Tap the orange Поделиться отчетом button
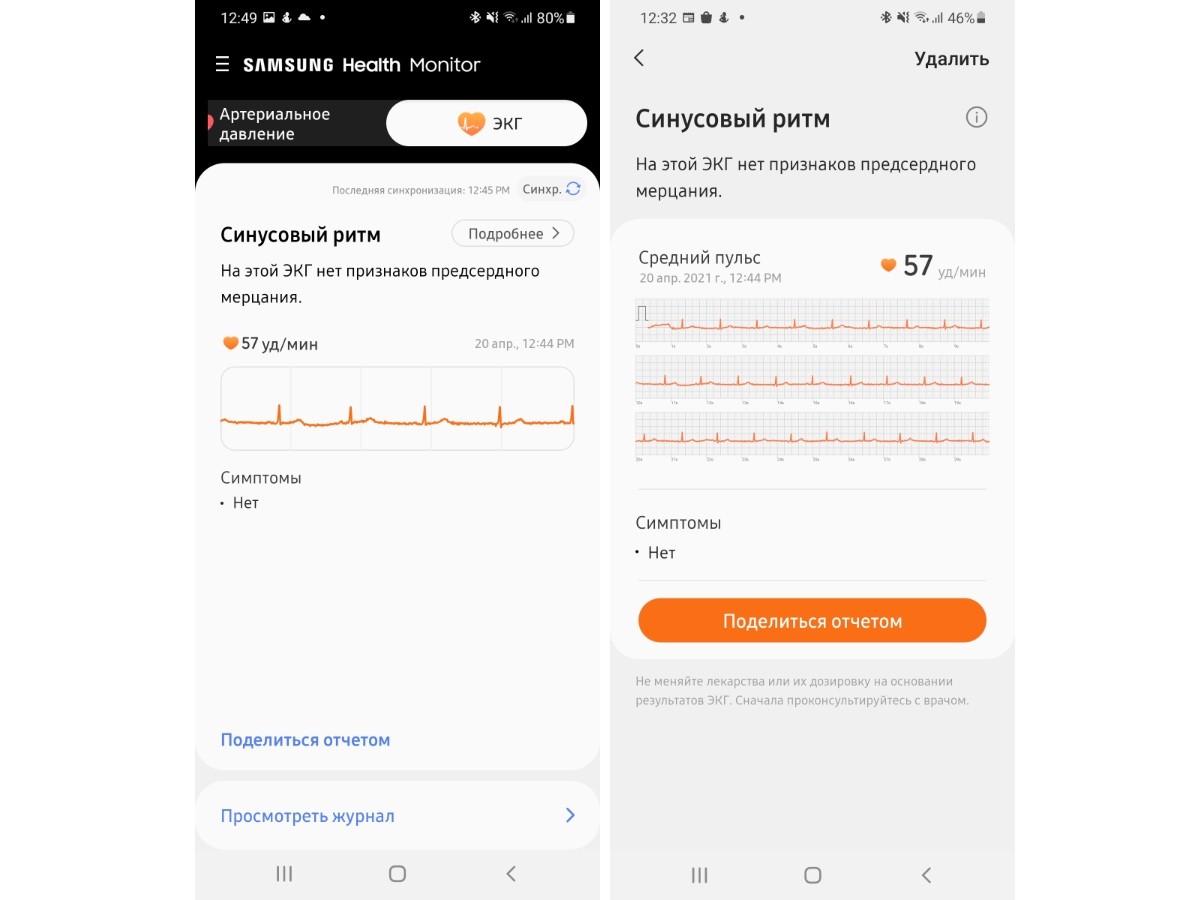The width and height of the screenshot is (1200, 900). pyautogui.click(x=812, y=621)
